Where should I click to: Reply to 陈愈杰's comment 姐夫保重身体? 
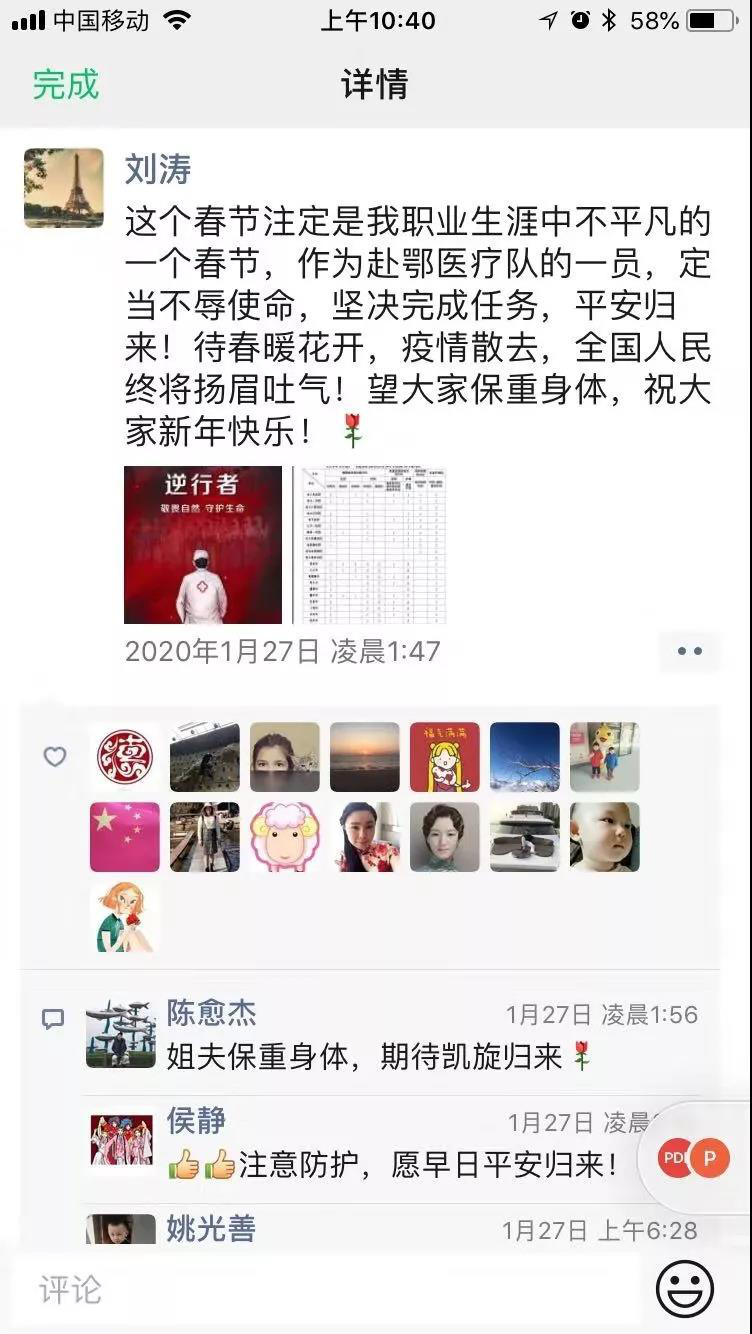click(365, 1056)
